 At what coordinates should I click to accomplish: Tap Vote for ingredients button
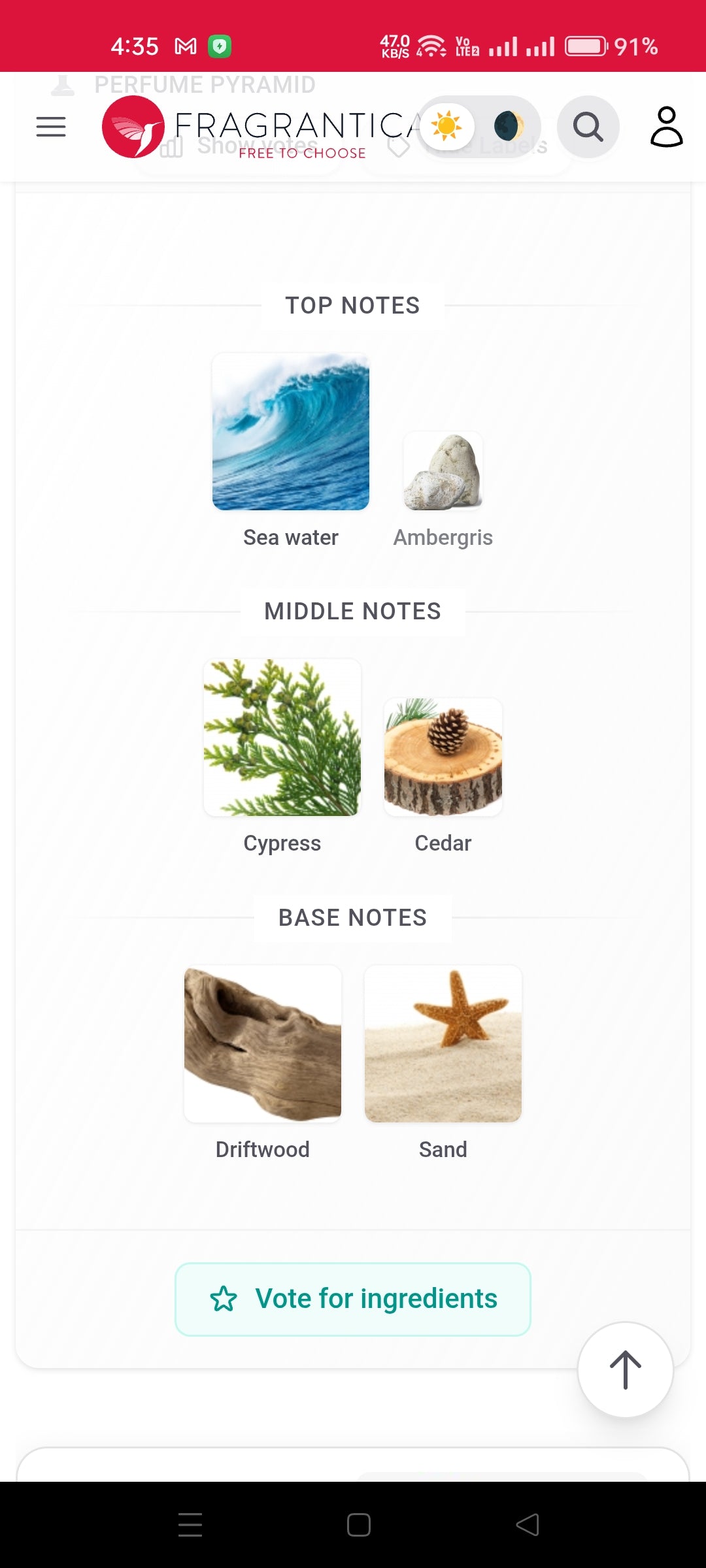(x=353, y=1299)
